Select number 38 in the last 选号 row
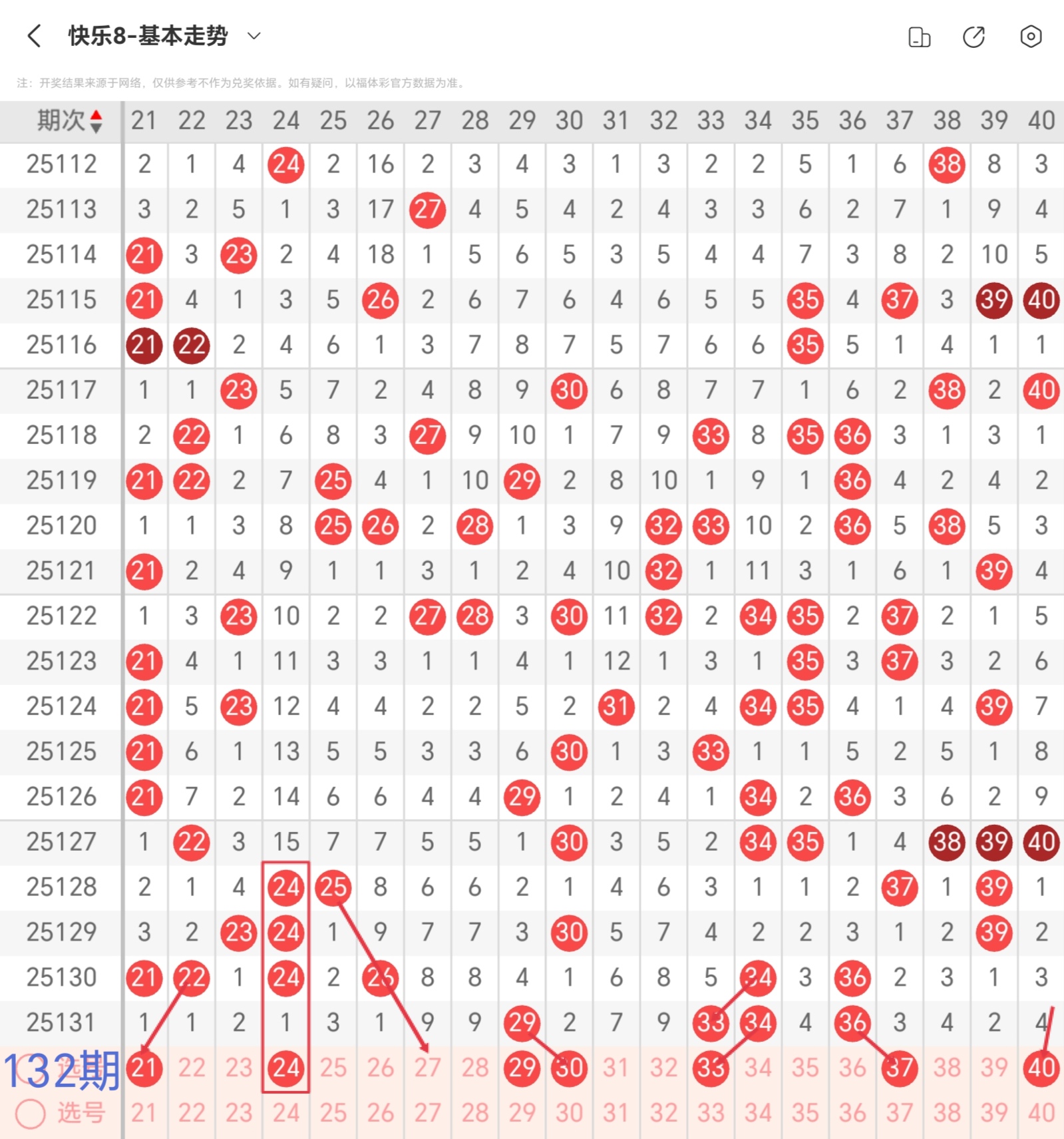 click(x=947, y=1113)
